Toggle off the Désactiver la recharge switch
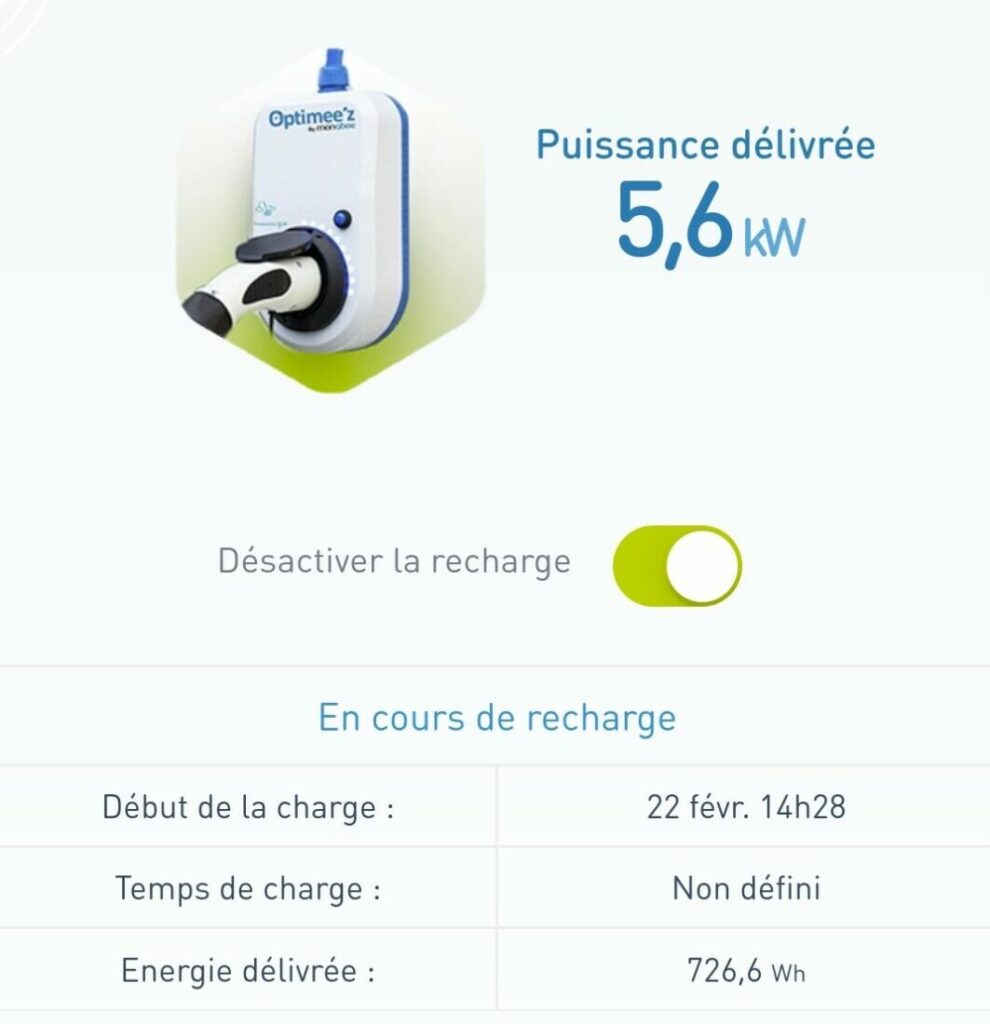This screenshot has height=1024, width=990. click(x=677, y=565)
